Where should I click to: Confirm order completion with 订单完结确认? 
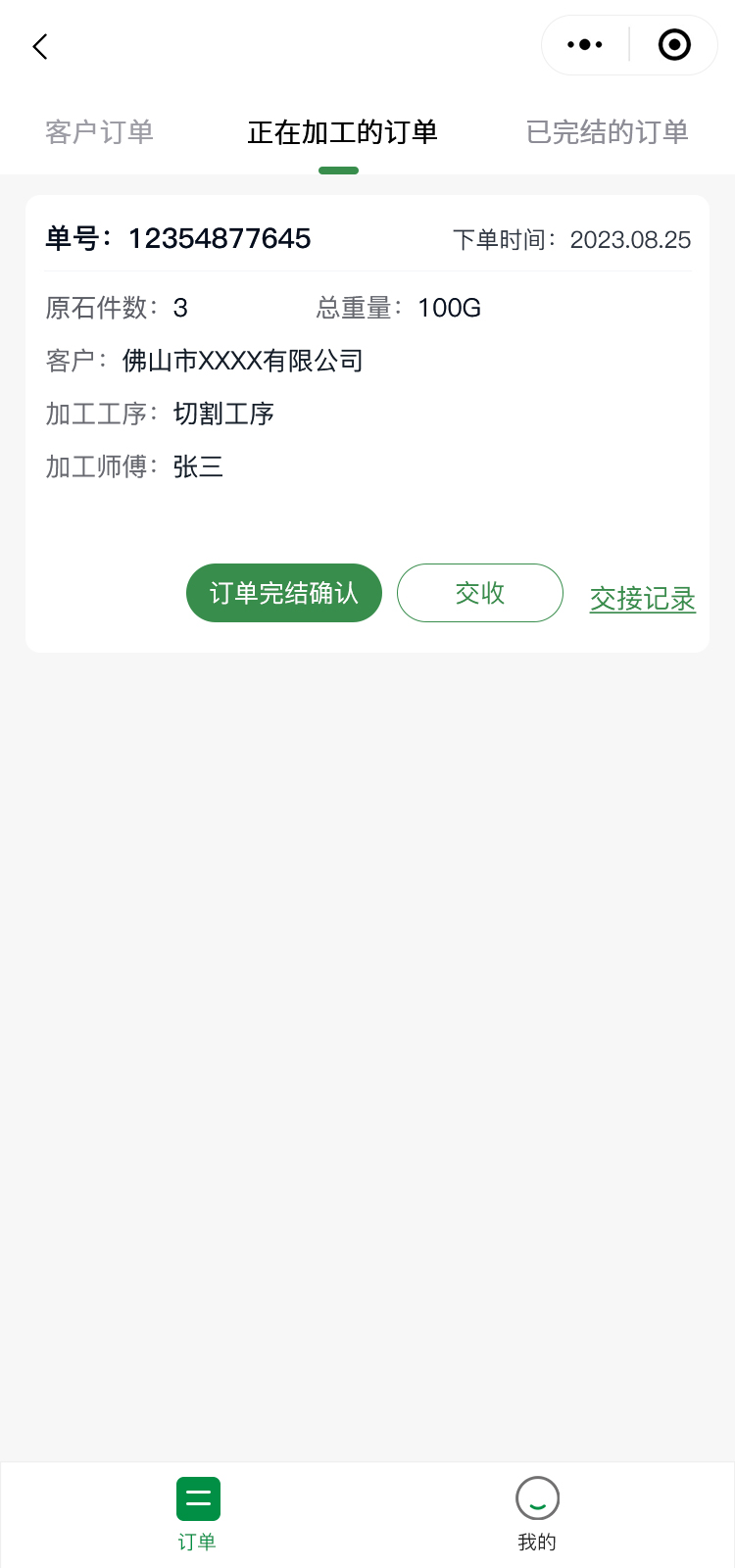tap(284, 593)
